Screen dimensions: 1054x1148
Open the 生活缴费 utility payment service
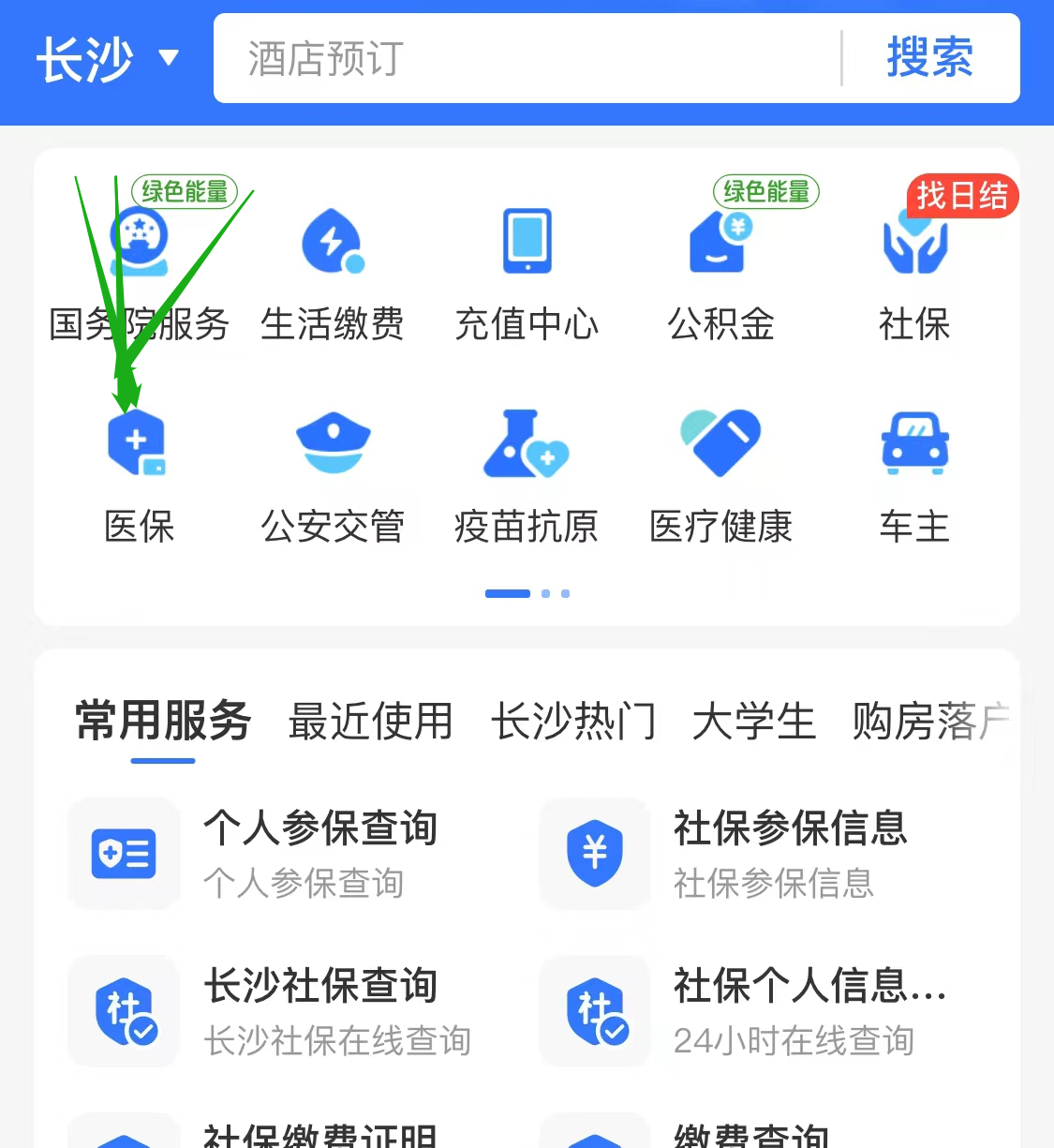click(334, 272)
